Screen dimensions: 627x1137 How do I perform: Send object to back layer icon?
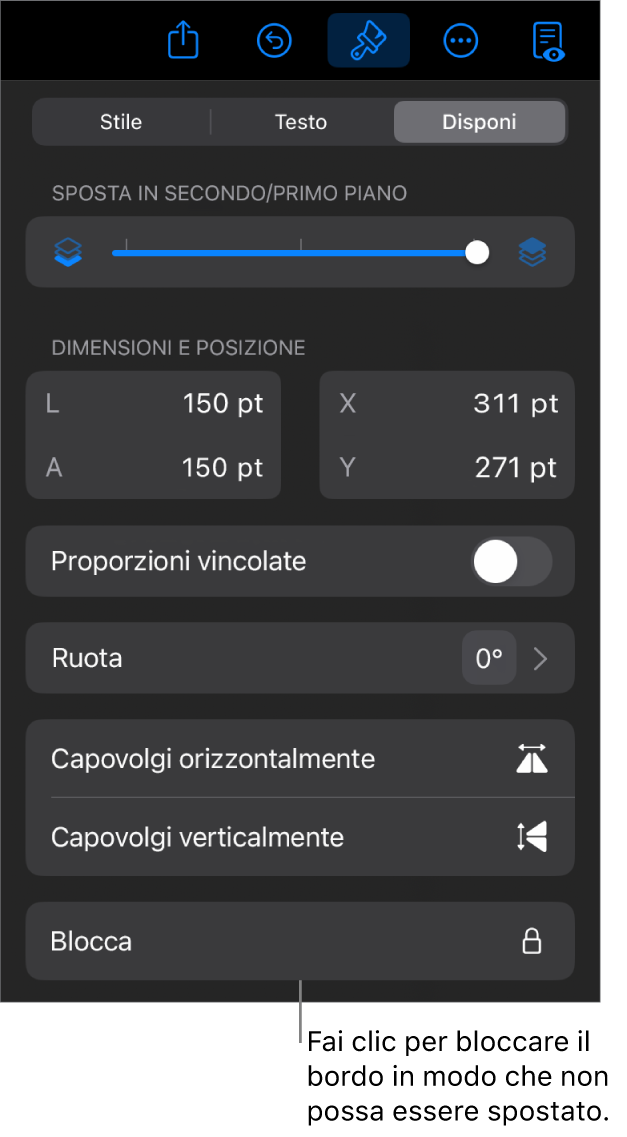(x=69, y=253)
